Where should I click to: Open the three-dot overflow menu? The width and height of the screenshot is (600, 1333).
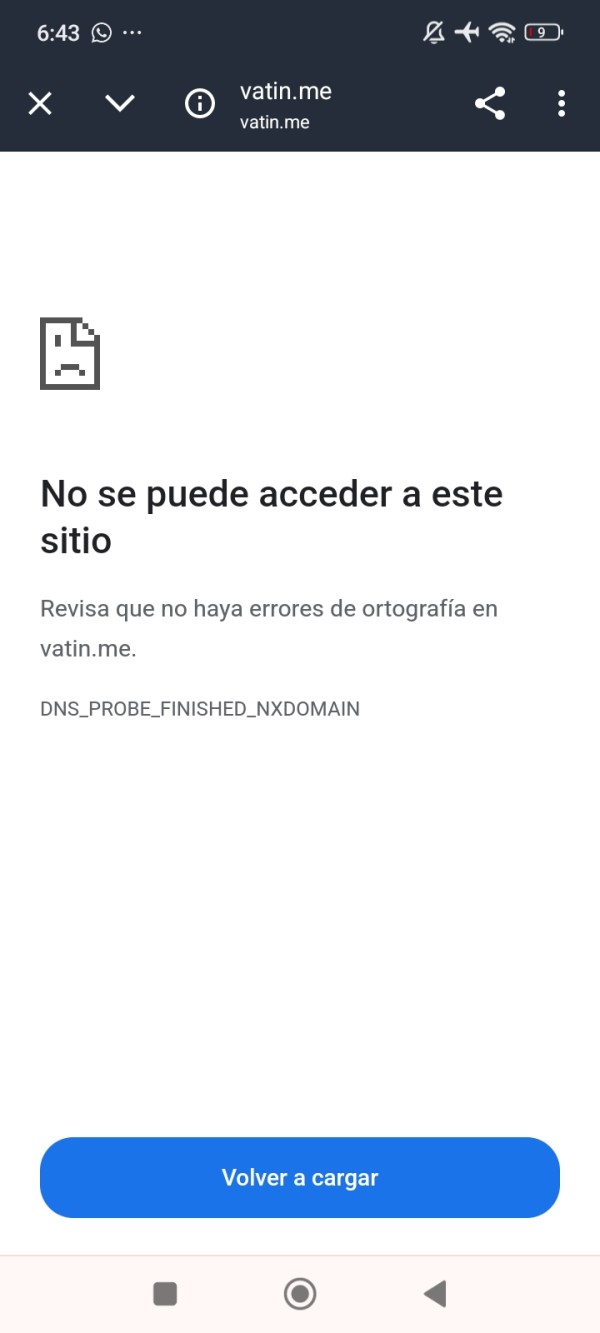[x=561, y=103]
